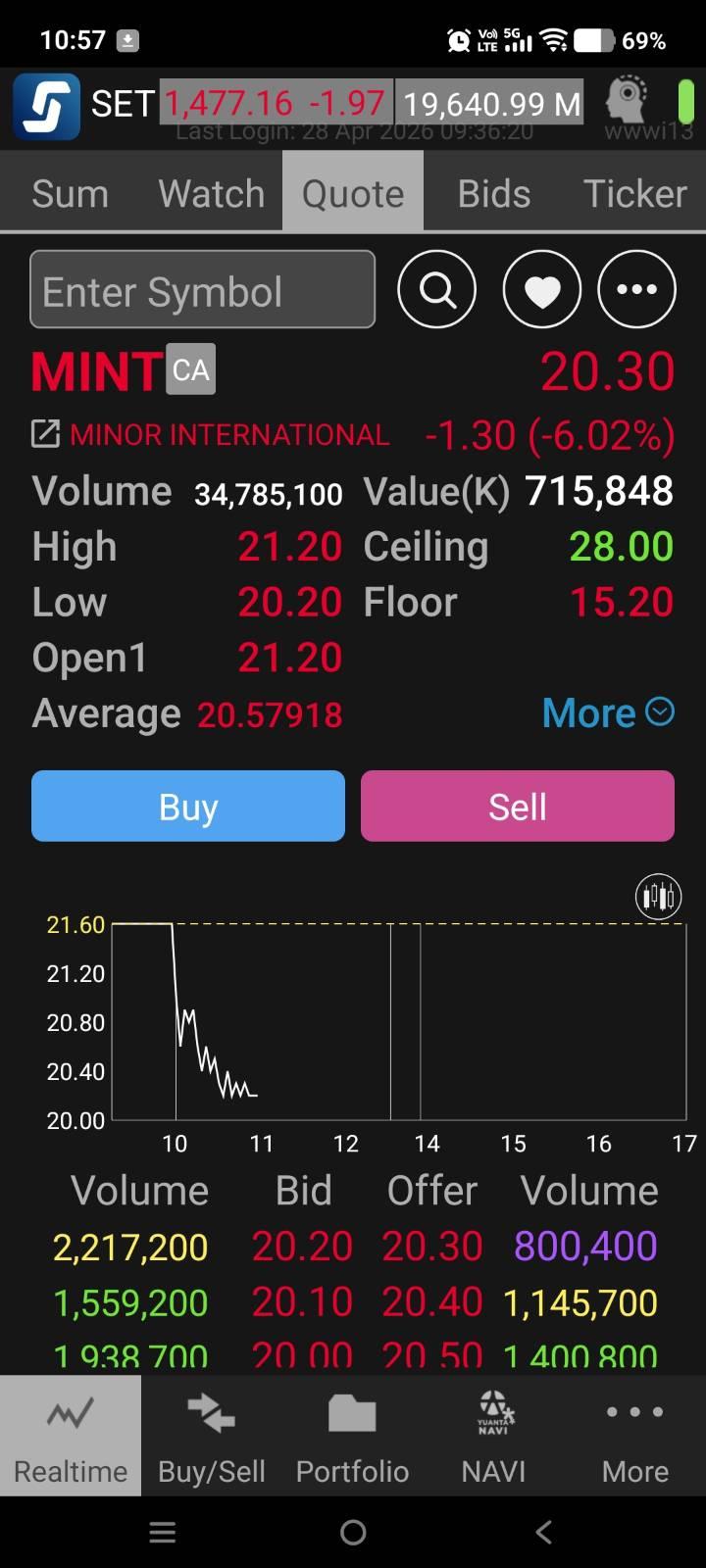This screenshot has height=1568, width=706.
Task: Open the three-dot options menu
Action: click(636, 290)
